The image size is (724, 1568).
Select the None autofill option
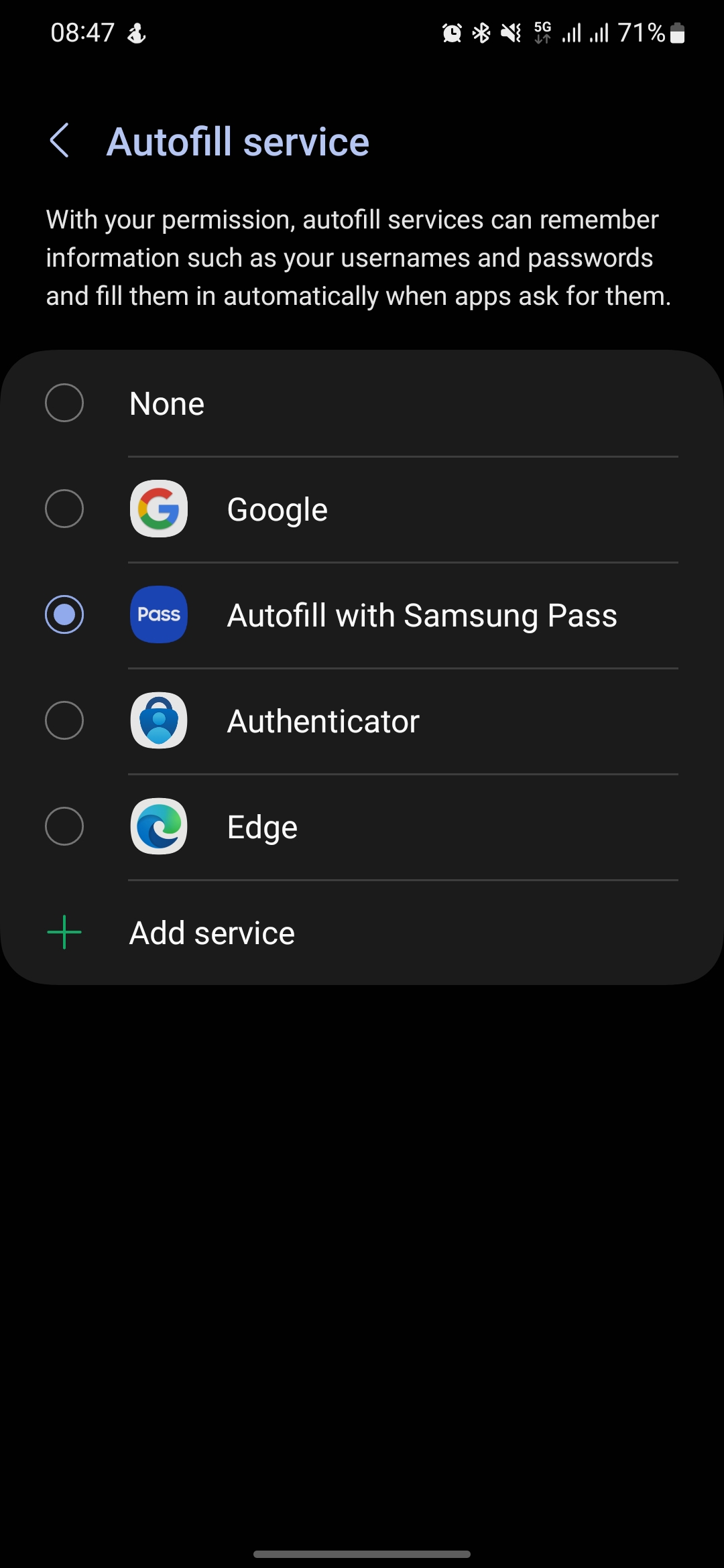[x=64, y=403]
